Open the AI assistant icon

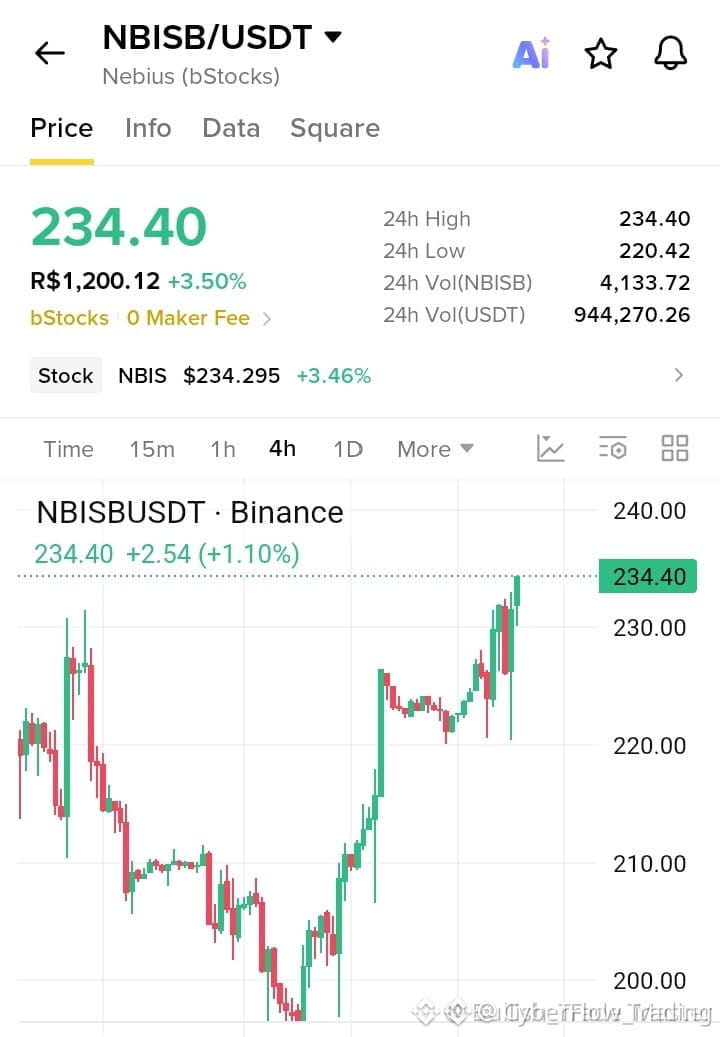tap(531, 53)
